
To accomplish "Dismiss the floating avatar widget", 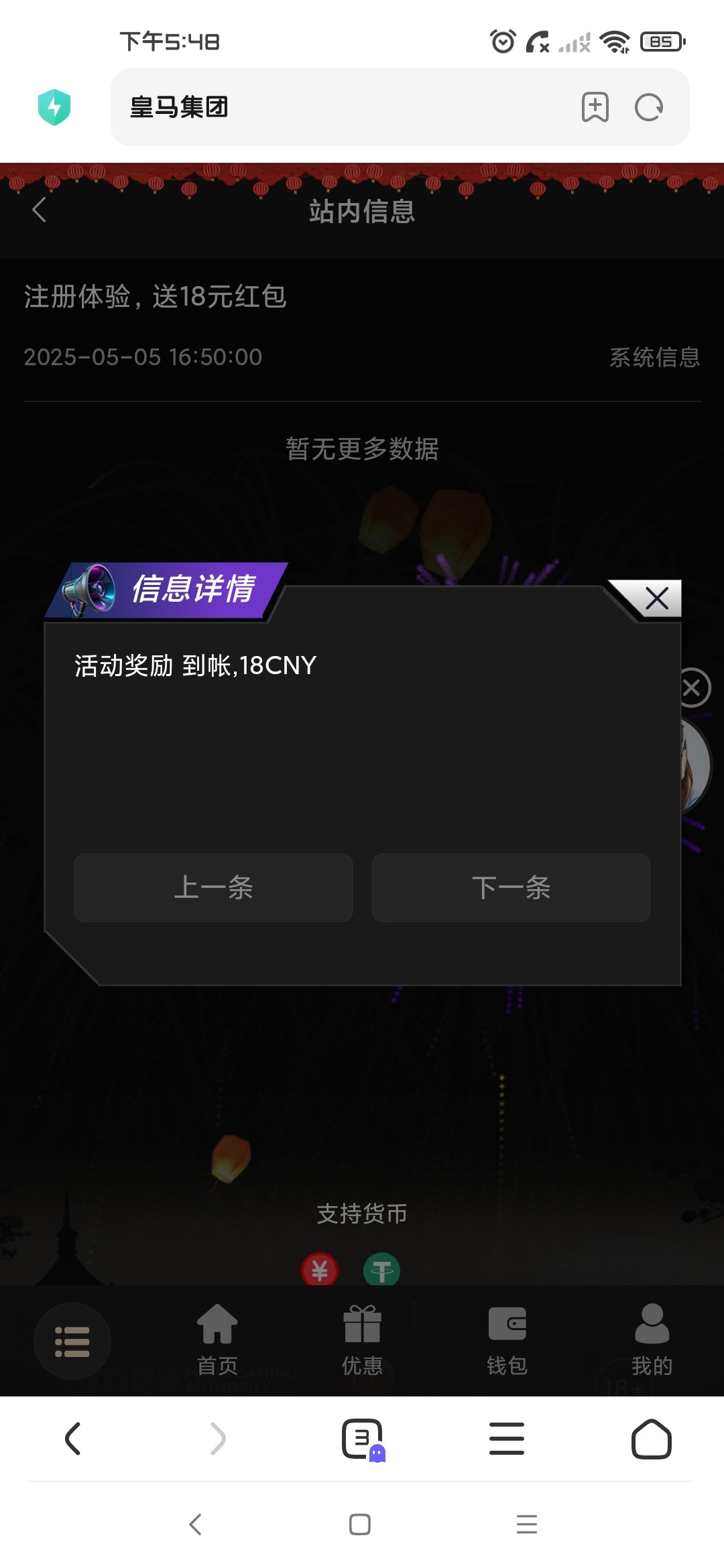I will [x=692, y=688].
